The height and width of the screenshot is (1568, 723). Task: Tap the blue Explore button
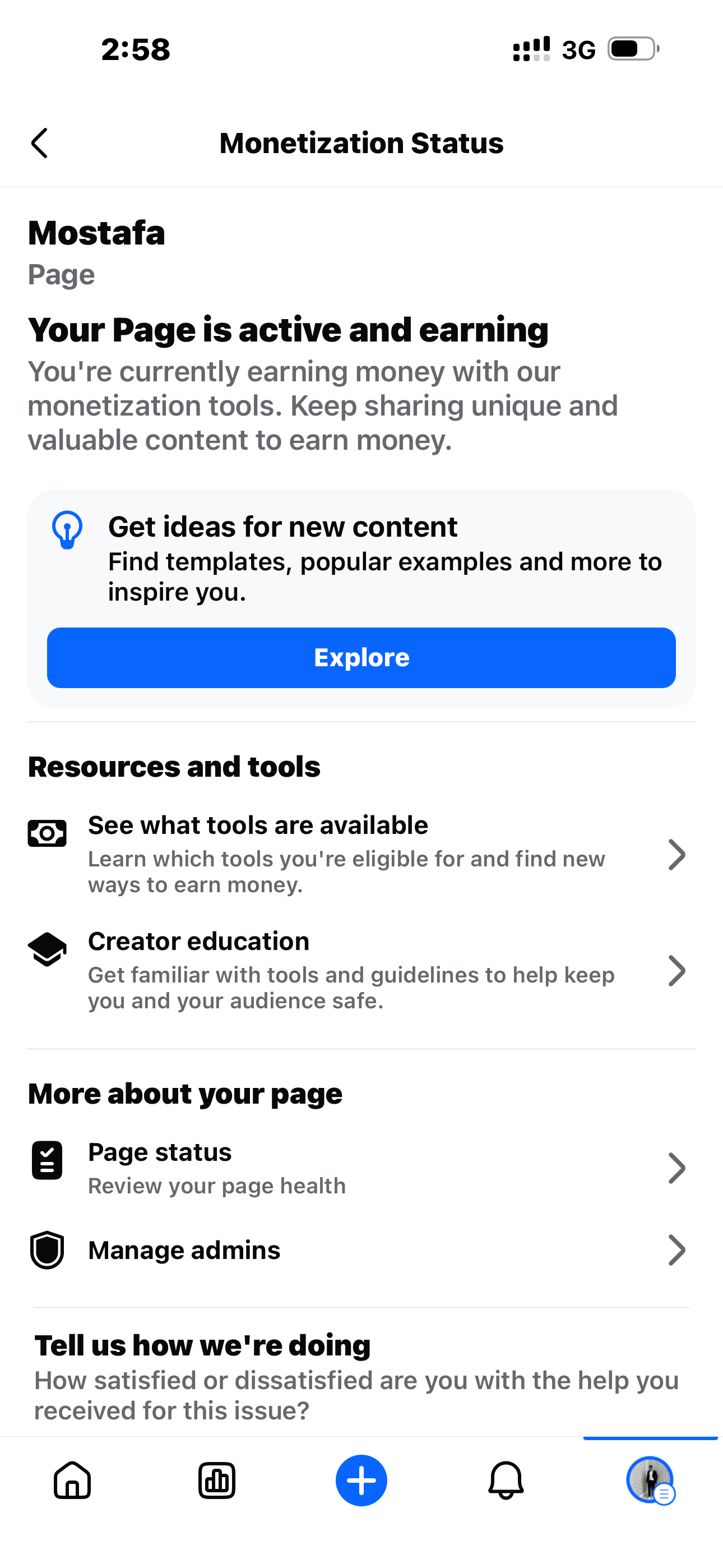click(361, 657)
